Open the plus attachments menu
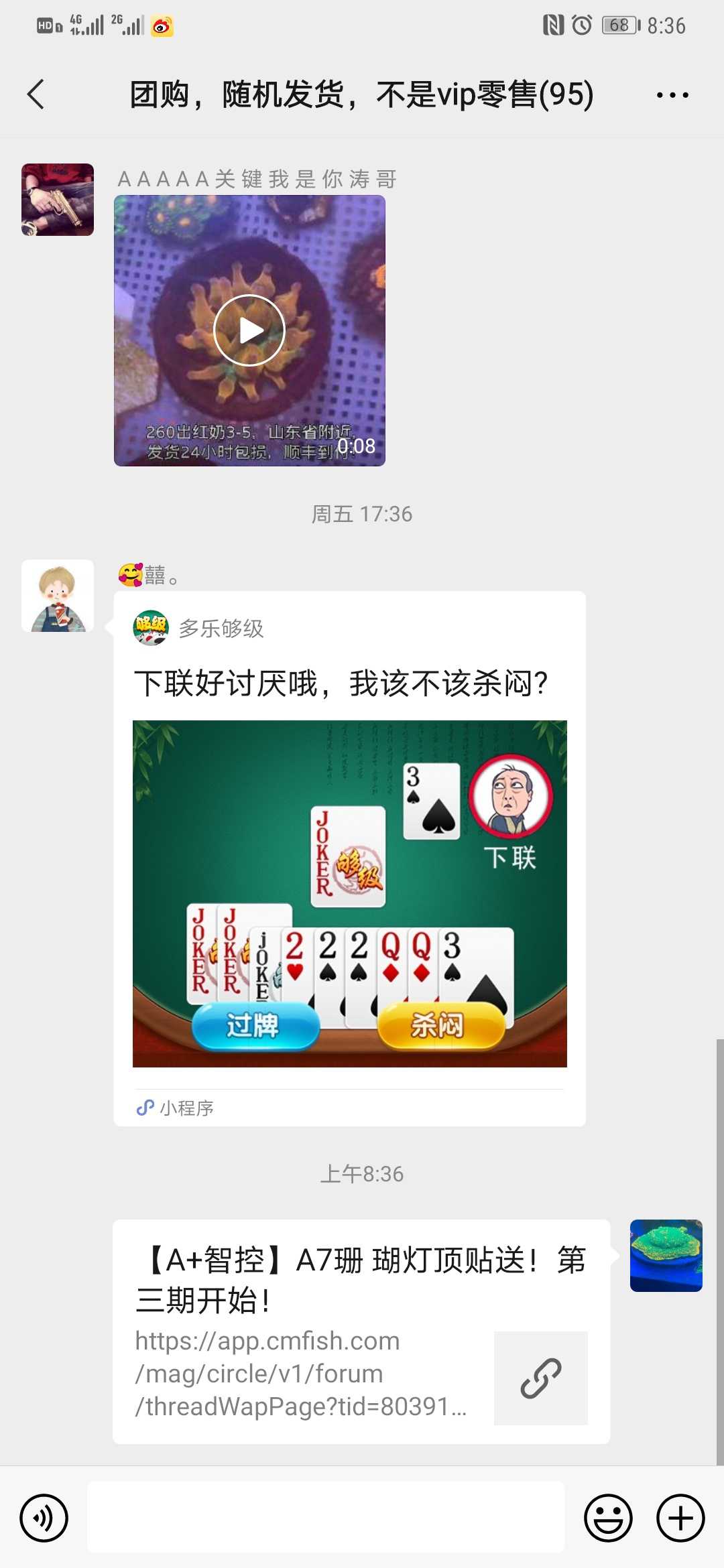The width and height of the screenshot is (724, 1568). (x=680, y=1518)
